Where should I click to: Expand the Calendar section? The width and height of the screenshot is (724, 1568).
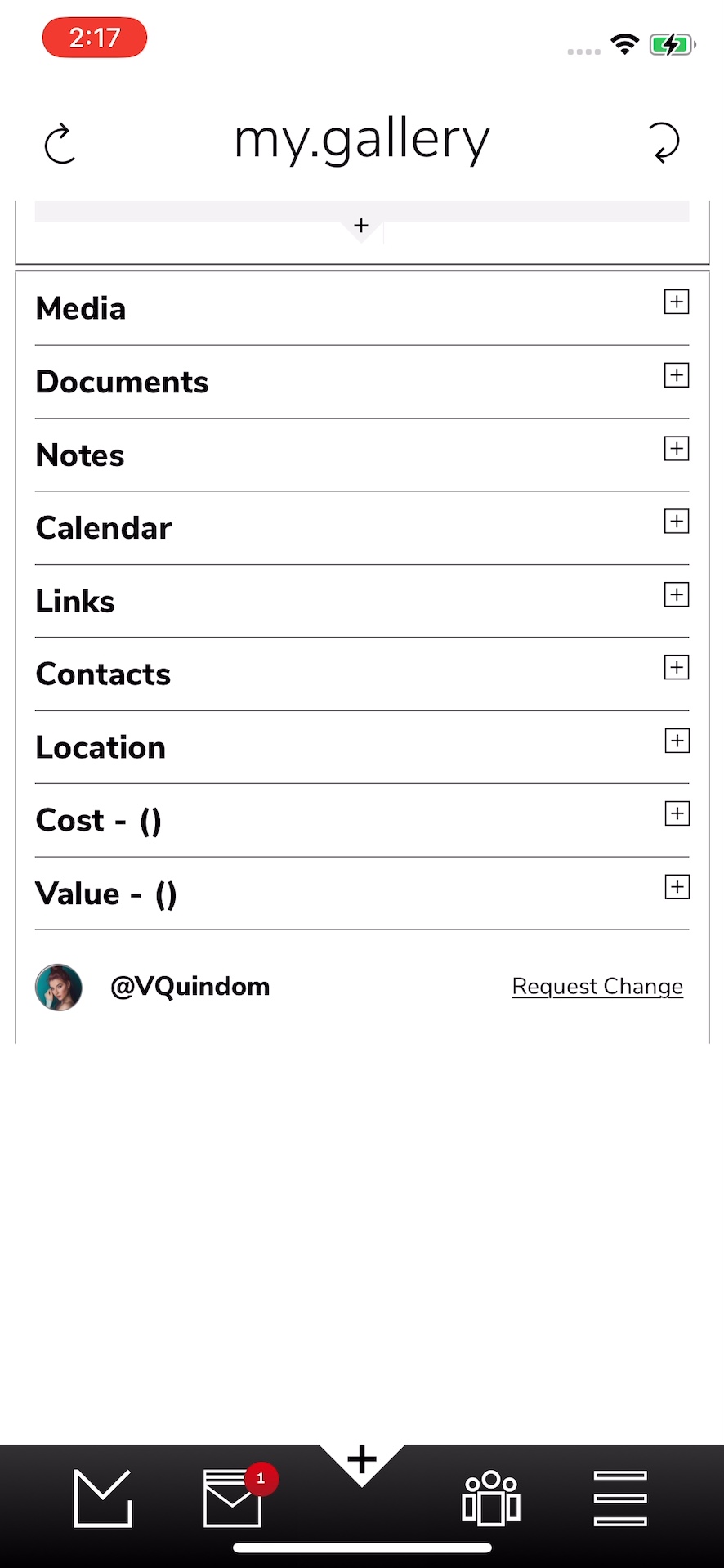676,521
